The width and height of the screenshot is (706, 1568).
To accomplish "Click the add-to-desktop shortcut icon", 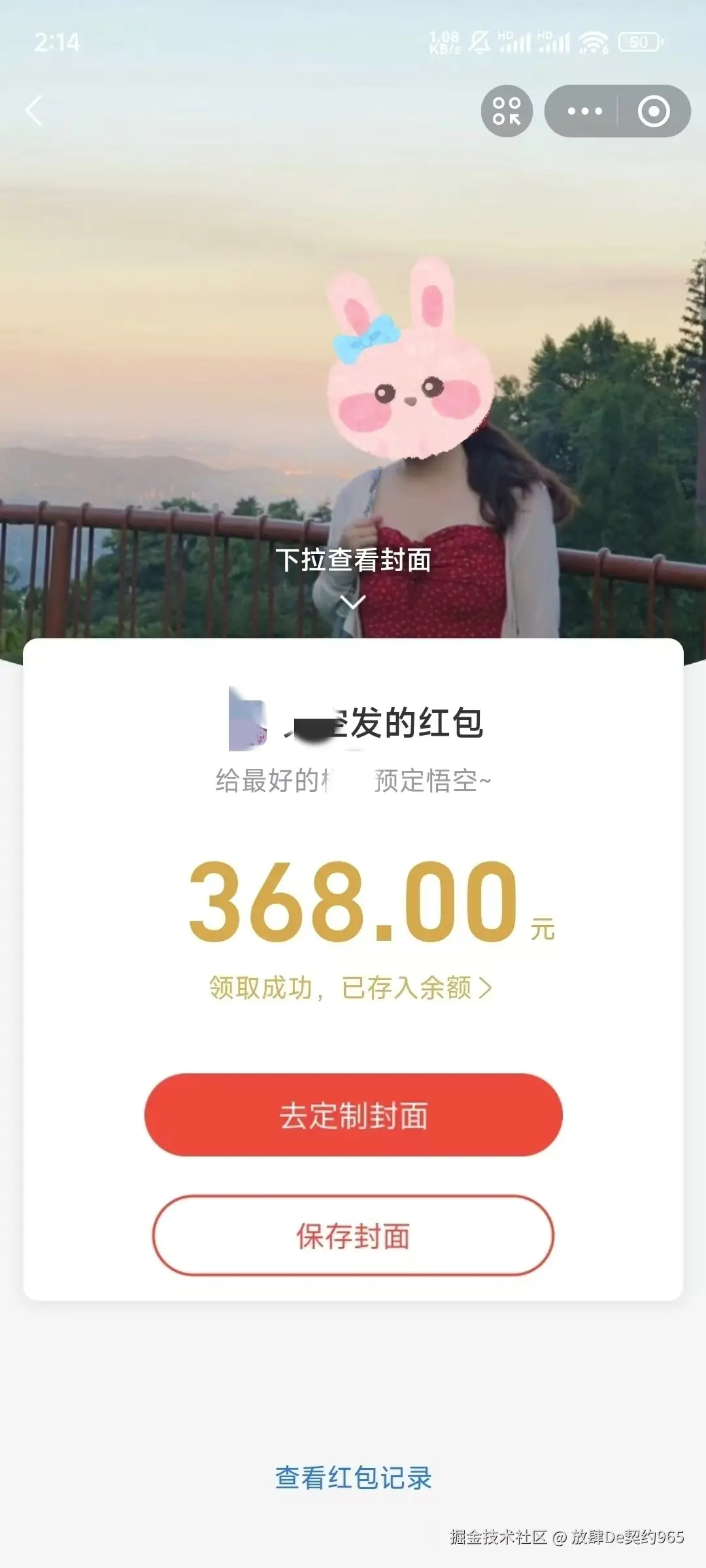I will [509, 111].
